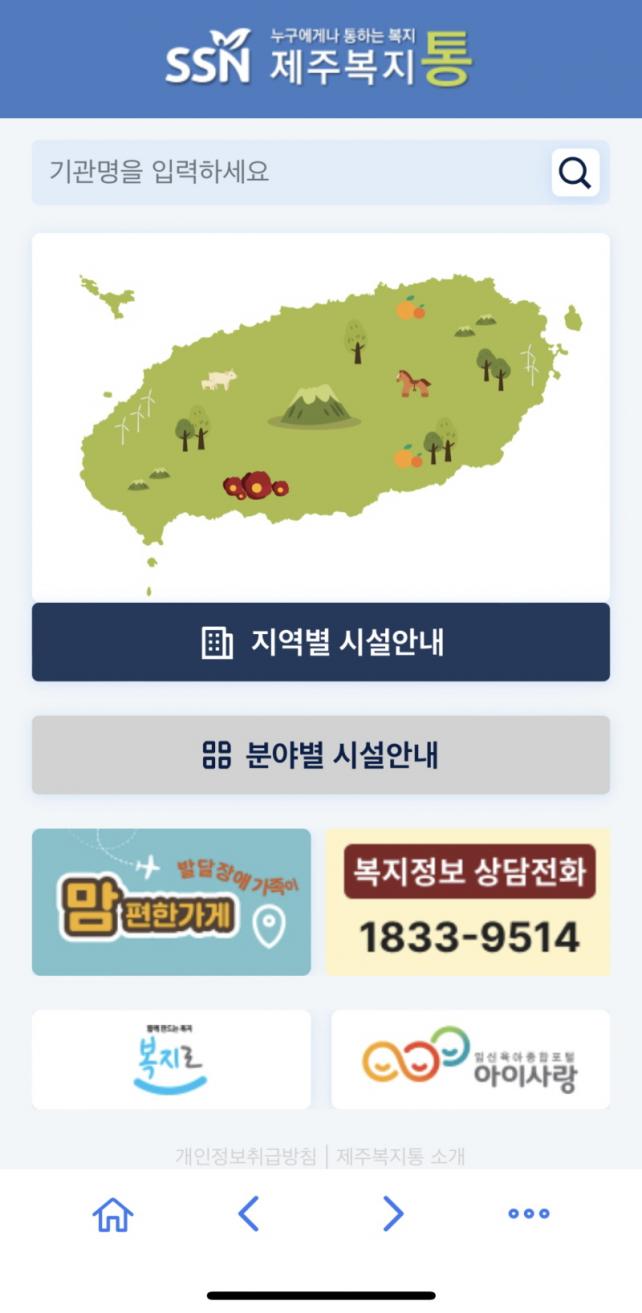Open 지역별 시설안내

coord(321,642)
